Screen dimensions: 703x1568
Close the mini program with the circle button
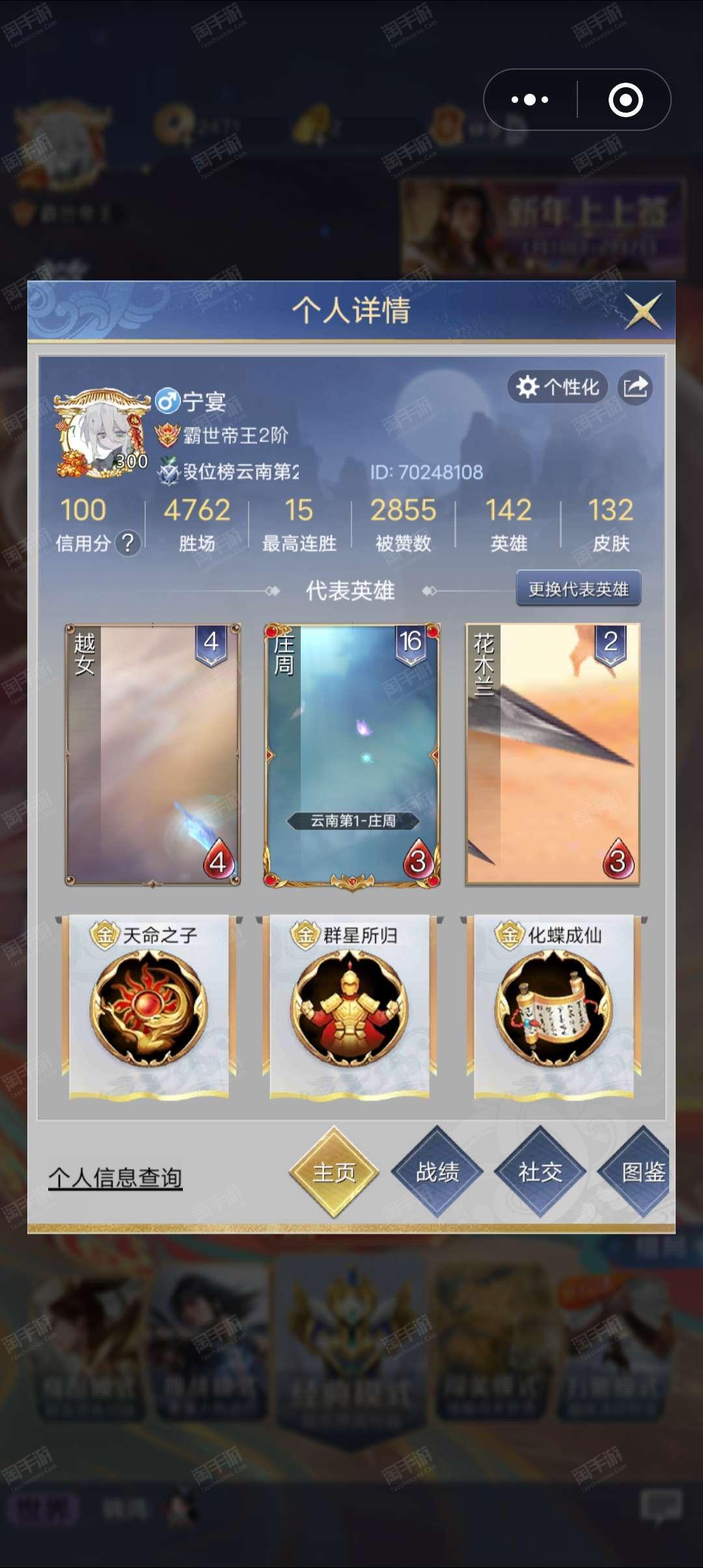point(626,100)
